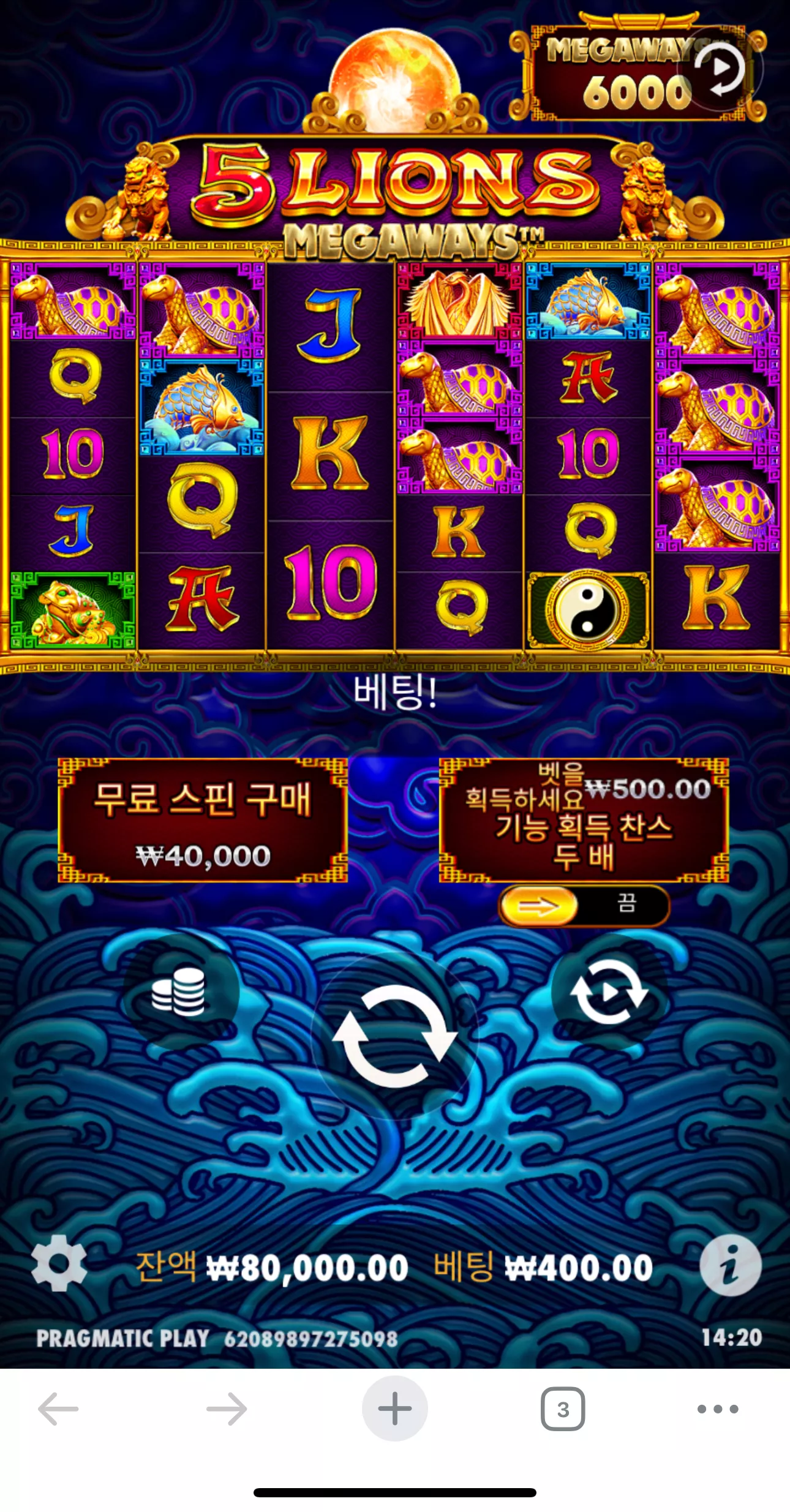Buy free spins for ₩40,000
Viewport: 790px width, 1512px height.
click(x=203, y=820)
